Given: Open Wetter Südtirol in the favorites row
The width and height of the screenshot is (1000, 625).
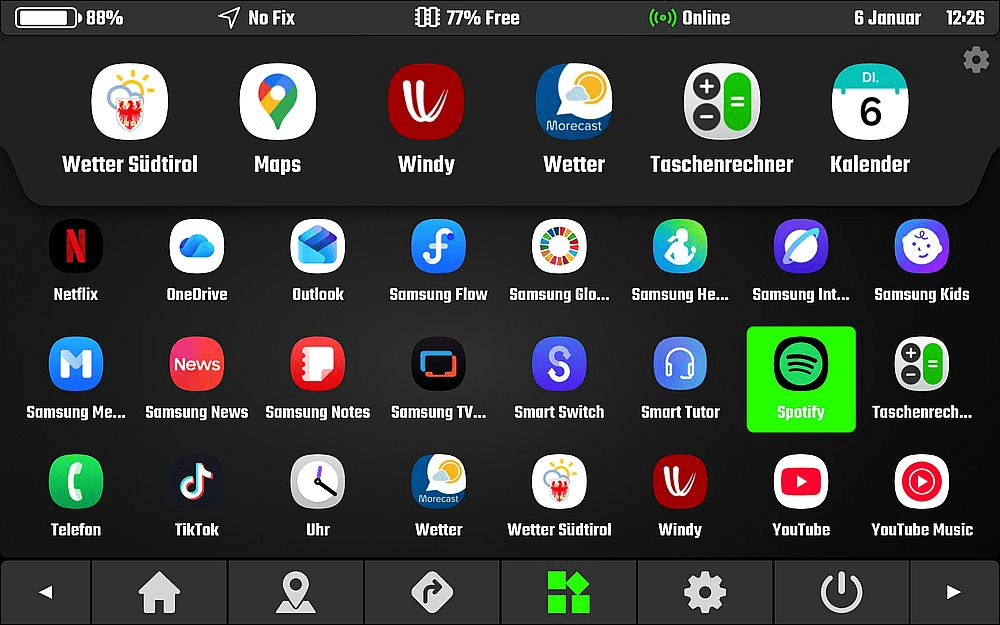Looking at the screenshot, I should click(130, 103).
